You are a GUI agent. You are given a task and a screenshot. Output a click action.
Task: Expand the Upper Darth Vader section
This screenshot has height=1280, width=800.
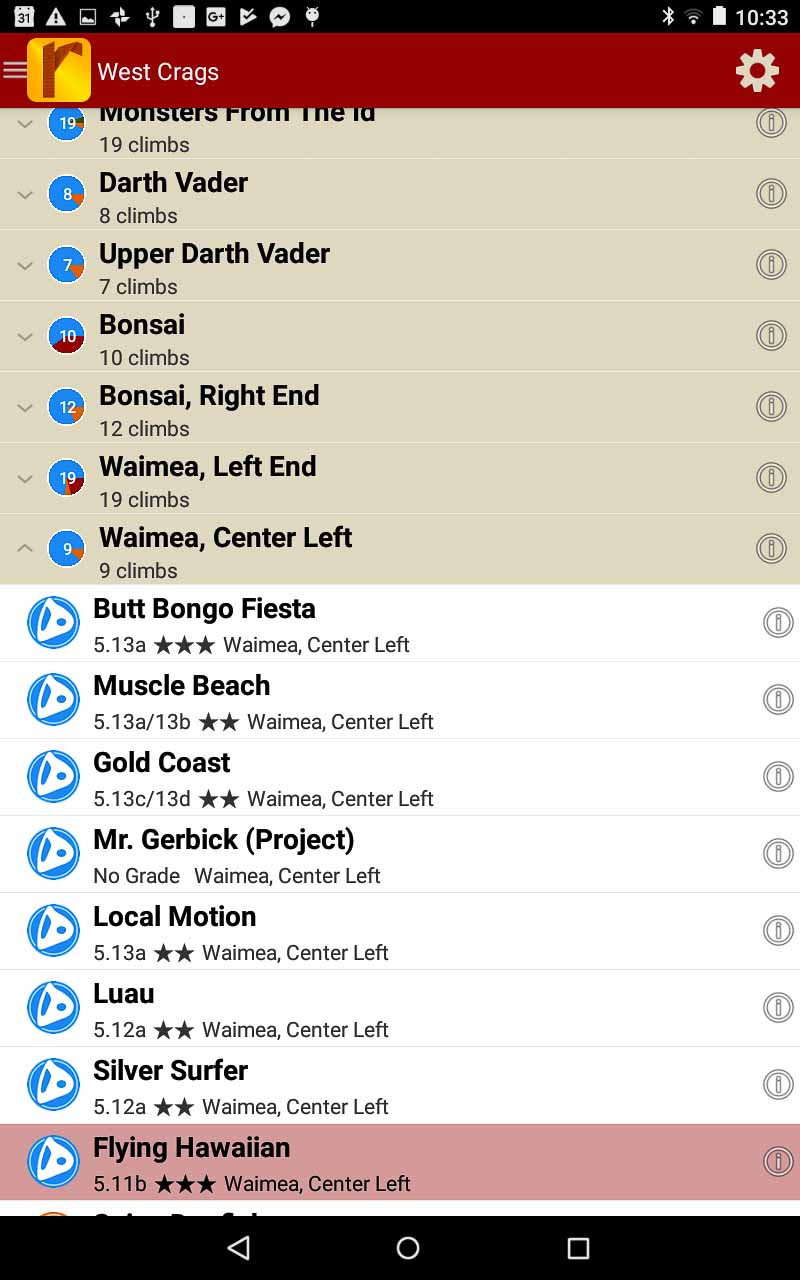25,266
